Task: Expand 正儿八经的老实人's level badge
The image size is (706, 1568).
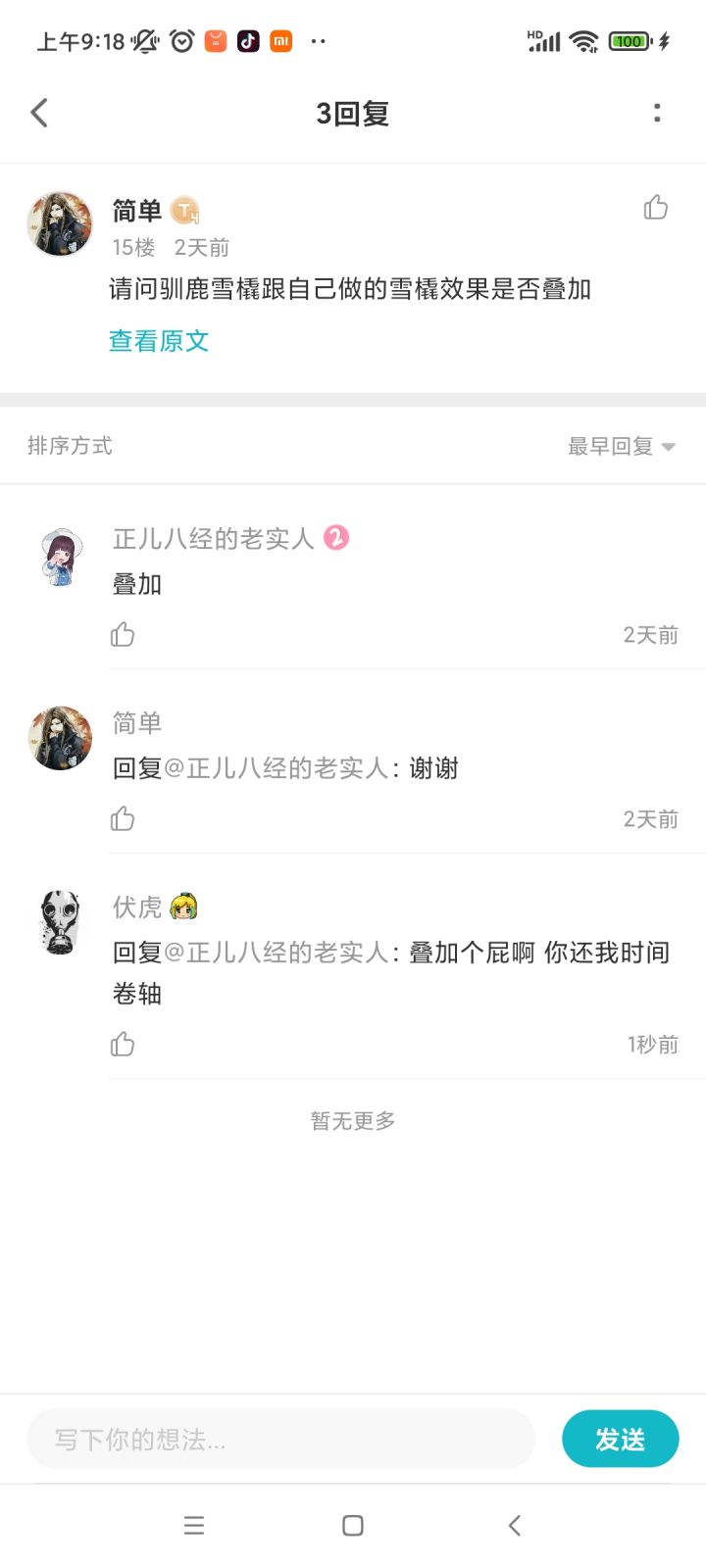Action: click(x=335, y=537)
